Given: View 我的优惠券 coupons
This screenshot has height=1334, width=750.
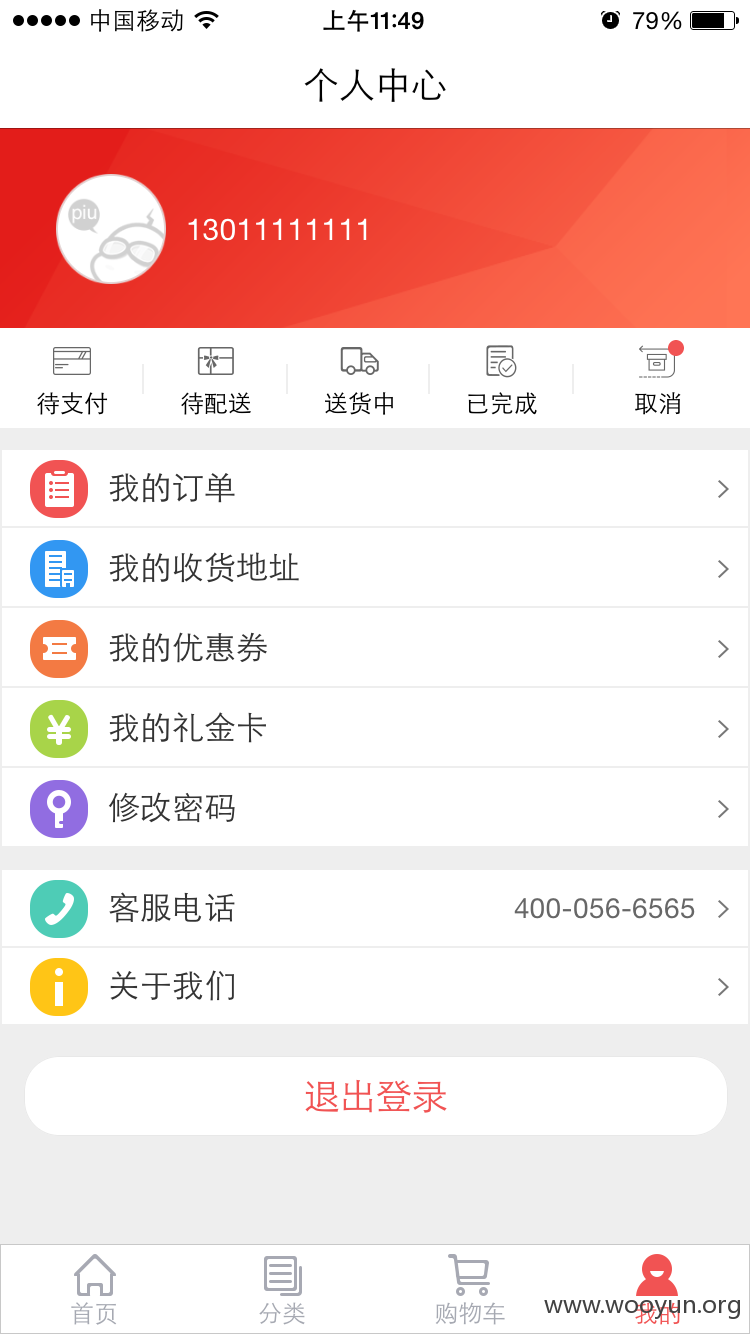Looking at the screenshot, I should point(375,648).
